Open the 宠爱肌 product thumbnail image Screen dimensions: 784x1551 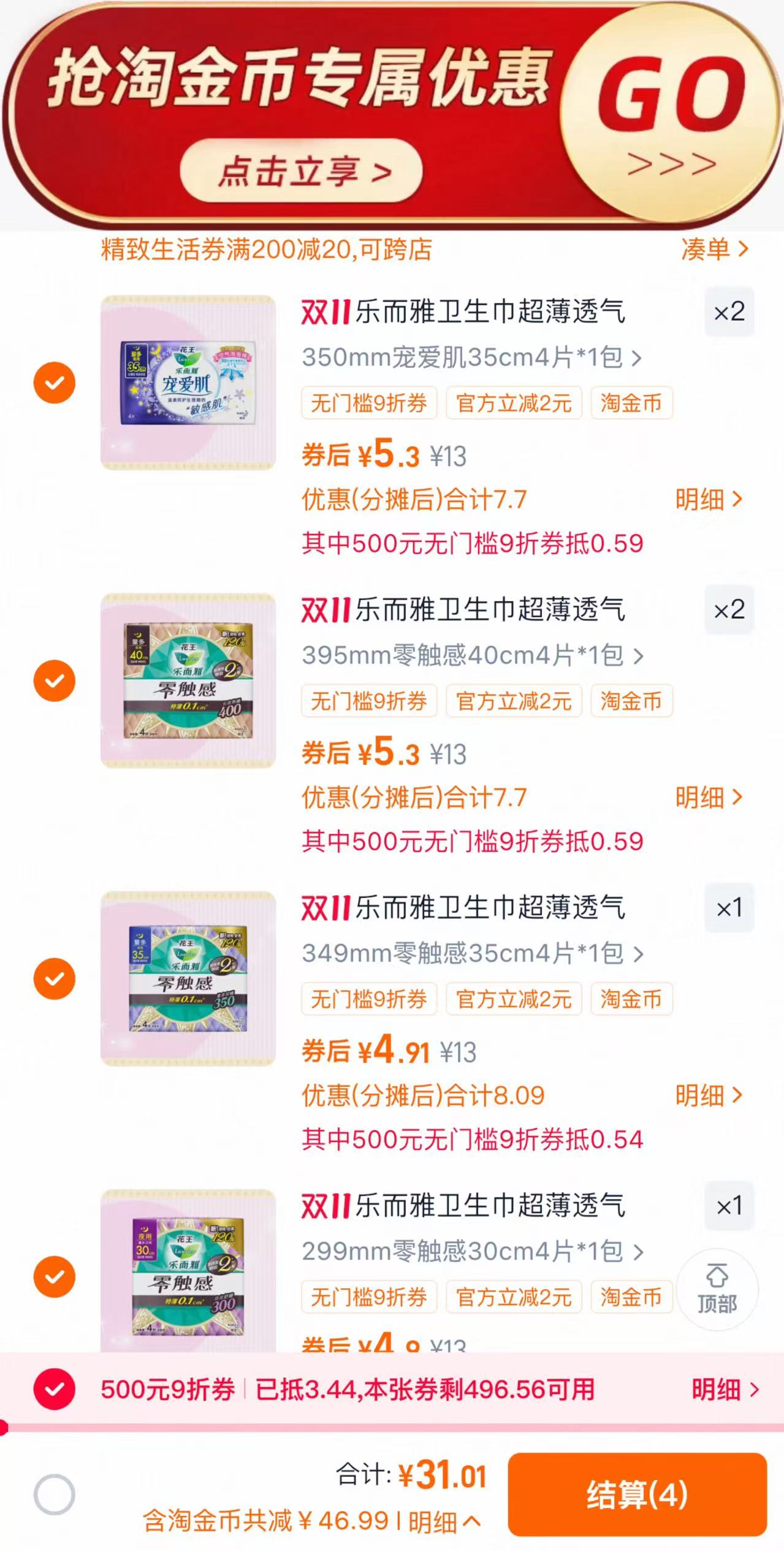(x=186, y=383)
